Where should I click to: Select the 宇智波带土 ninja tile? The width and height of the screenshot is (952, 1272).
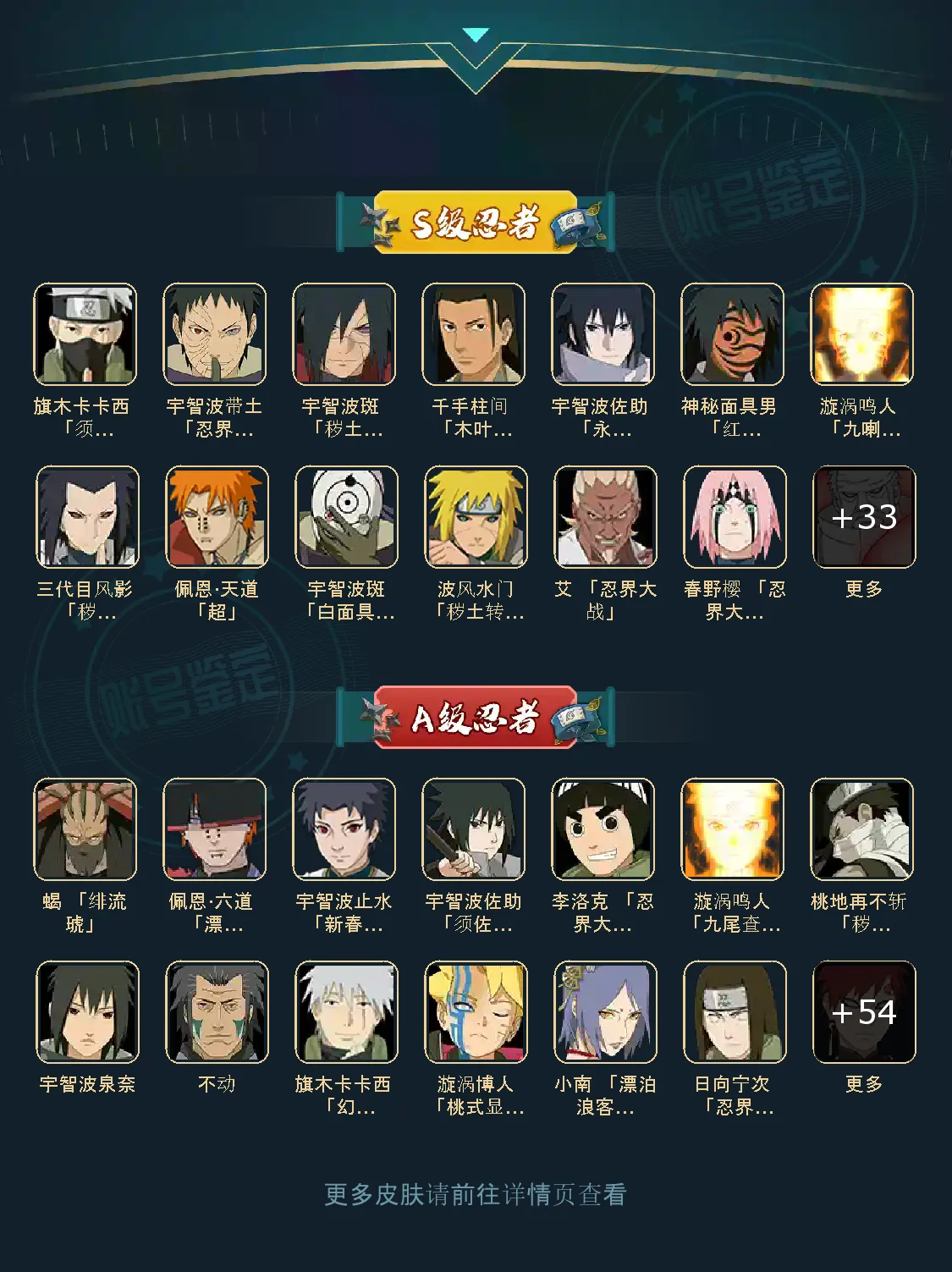click(214, 334)
